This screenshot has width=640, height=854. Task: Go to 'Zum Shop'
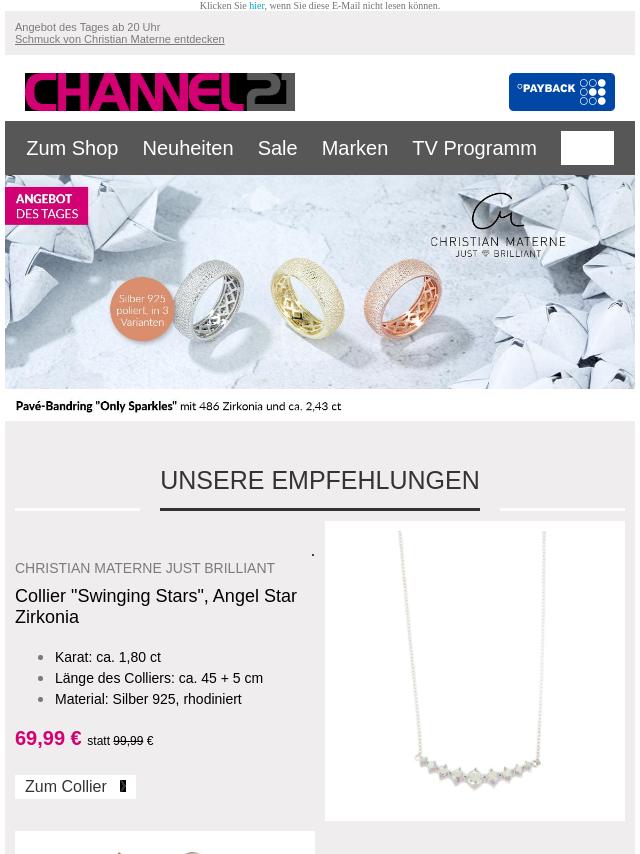[x=72, y=148]
